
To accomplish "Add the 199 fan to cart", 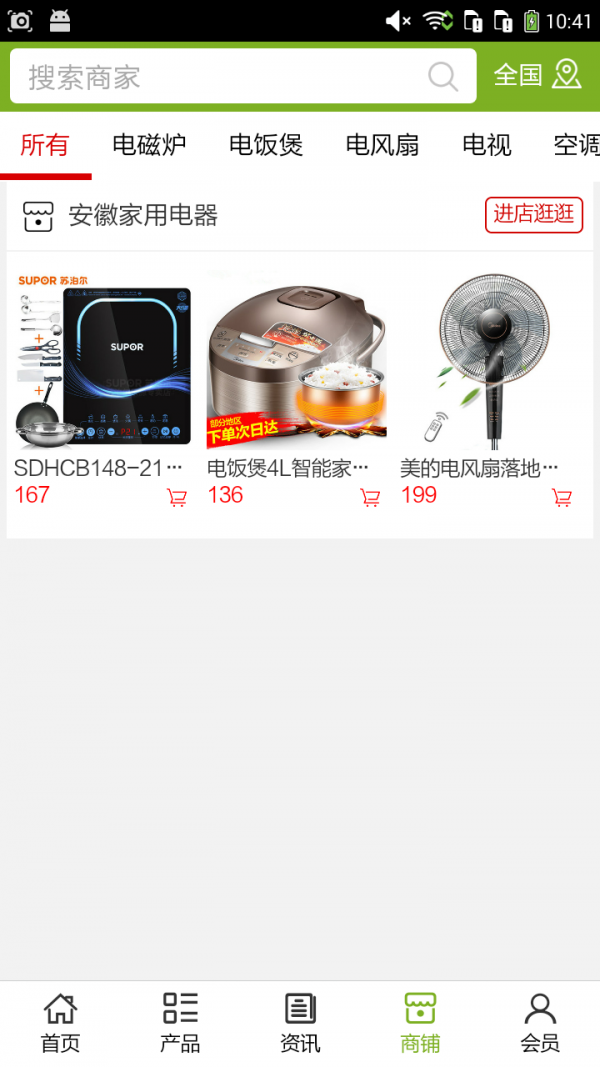I will tap(562, 498).
